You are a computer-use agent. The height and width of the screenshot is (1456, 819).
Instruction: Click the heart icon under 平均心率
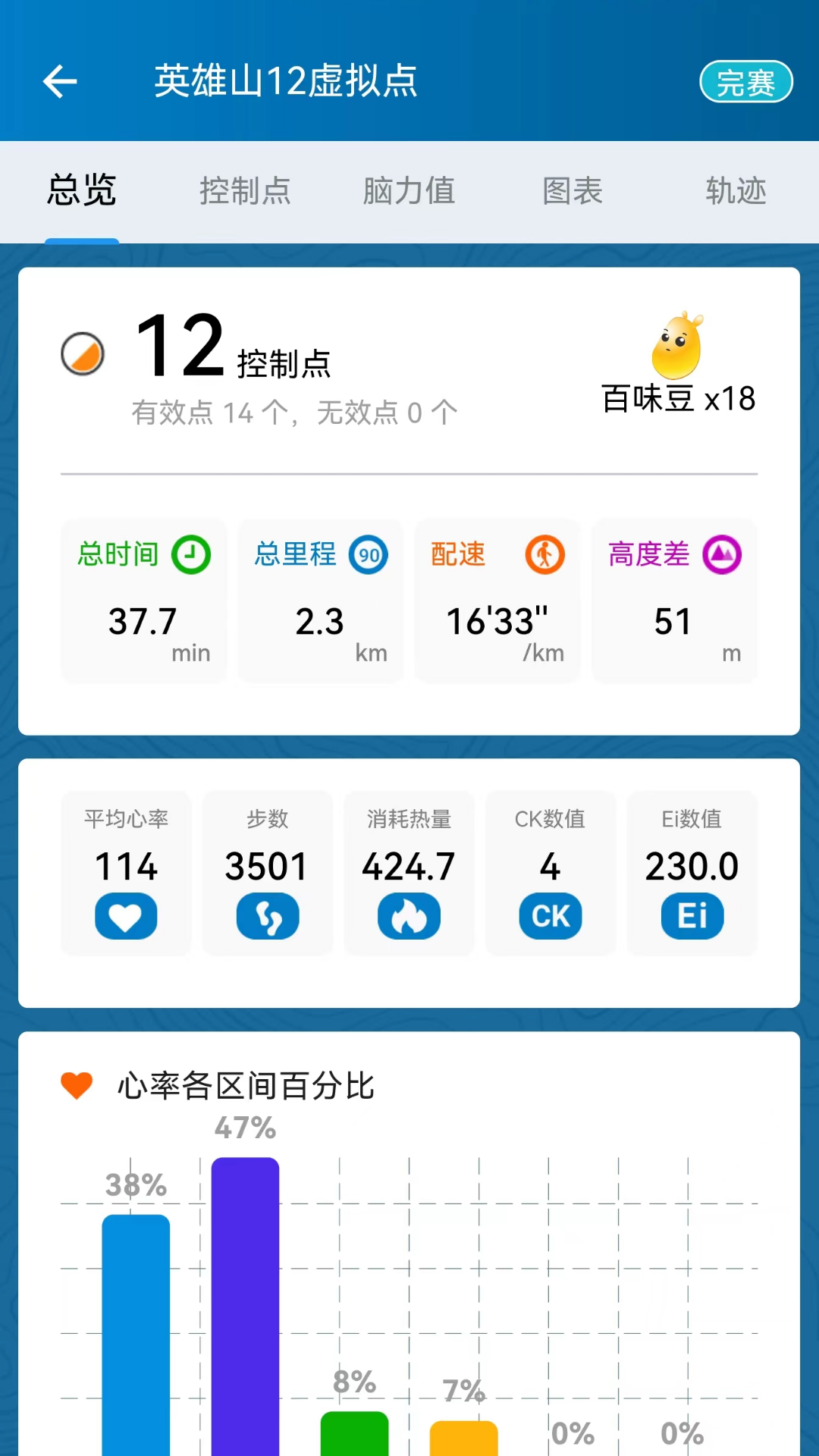[x=126, y=916]
